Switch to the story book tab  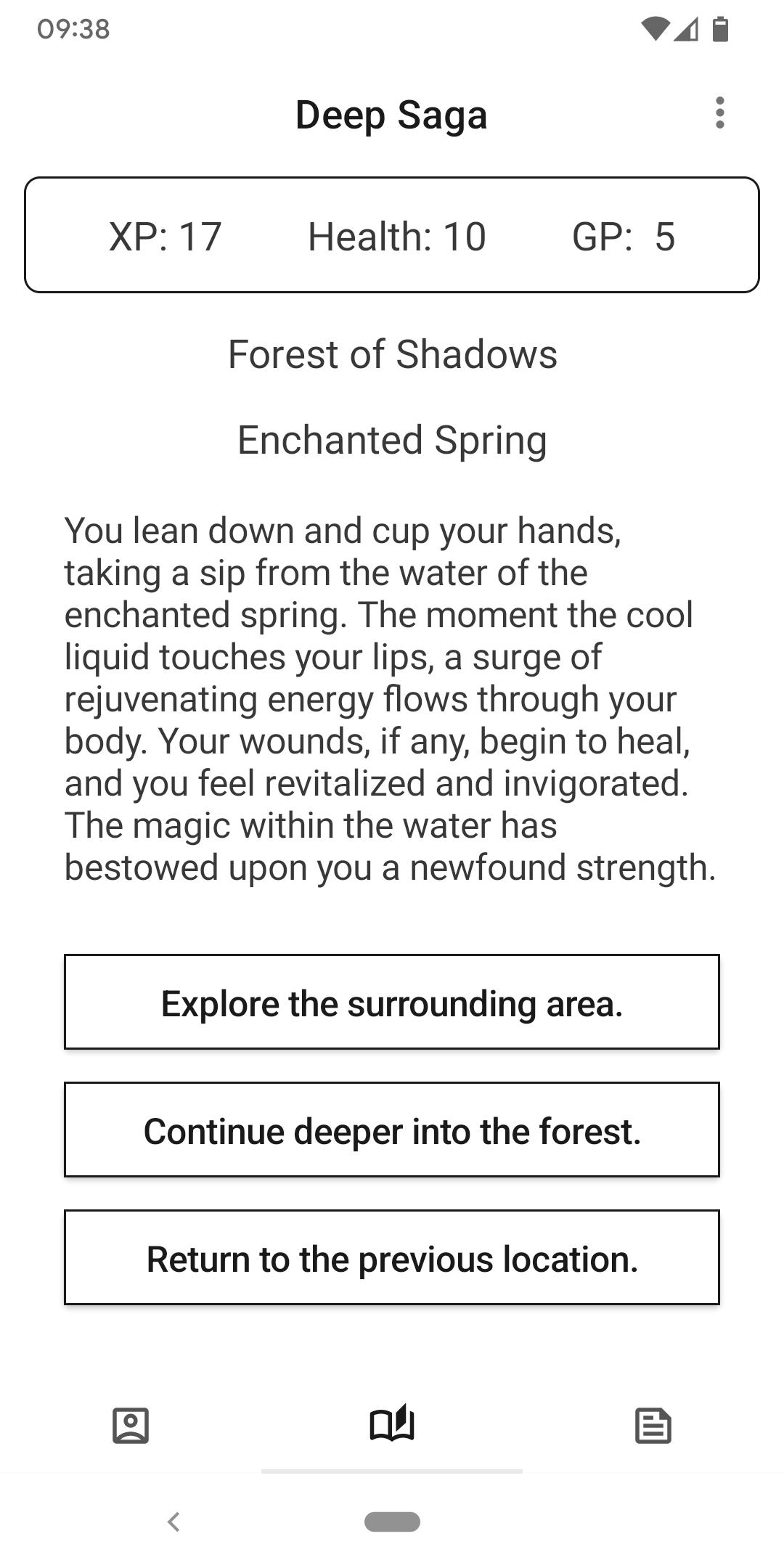[x=392, y=1423]
